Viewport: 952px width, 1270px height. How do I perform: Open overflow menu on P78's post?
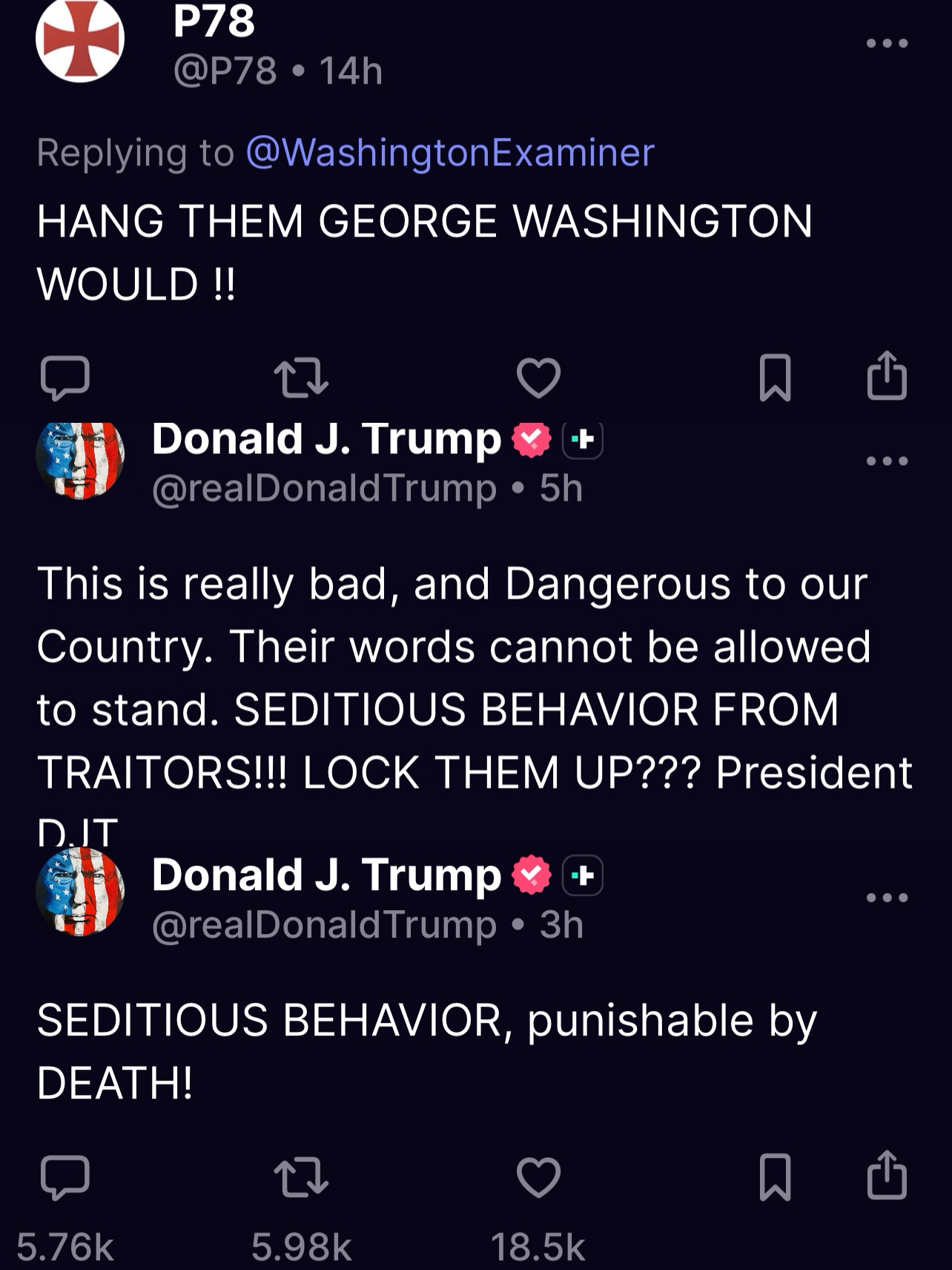click(887, 43)
